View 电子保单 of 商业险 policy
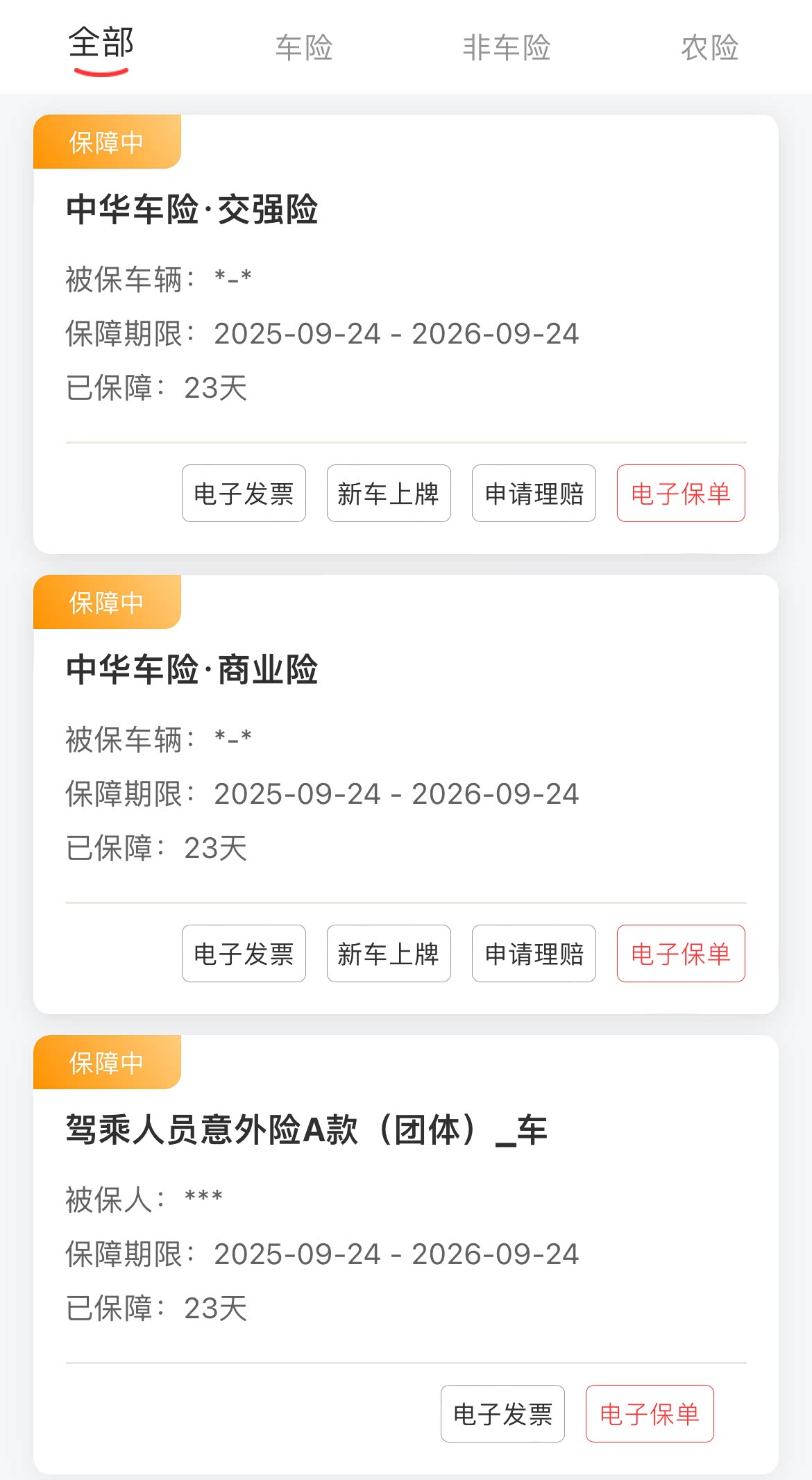The width and height of the screenshot is (812, 1480). pyautogui.click(x=681, y=954)
